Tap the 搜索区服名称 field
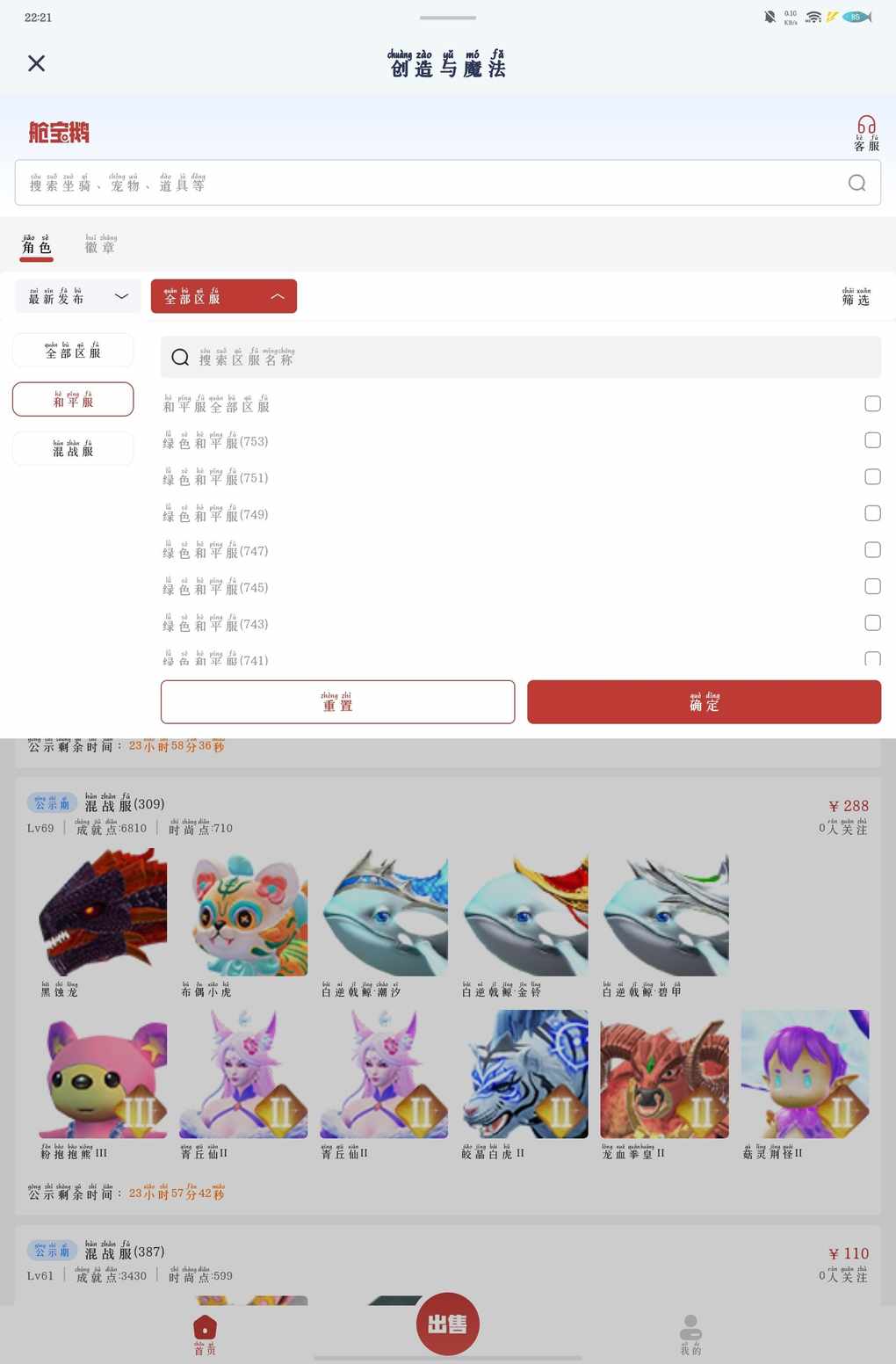This screenshot has width=896, height=1364. click(x=520, y=357)
